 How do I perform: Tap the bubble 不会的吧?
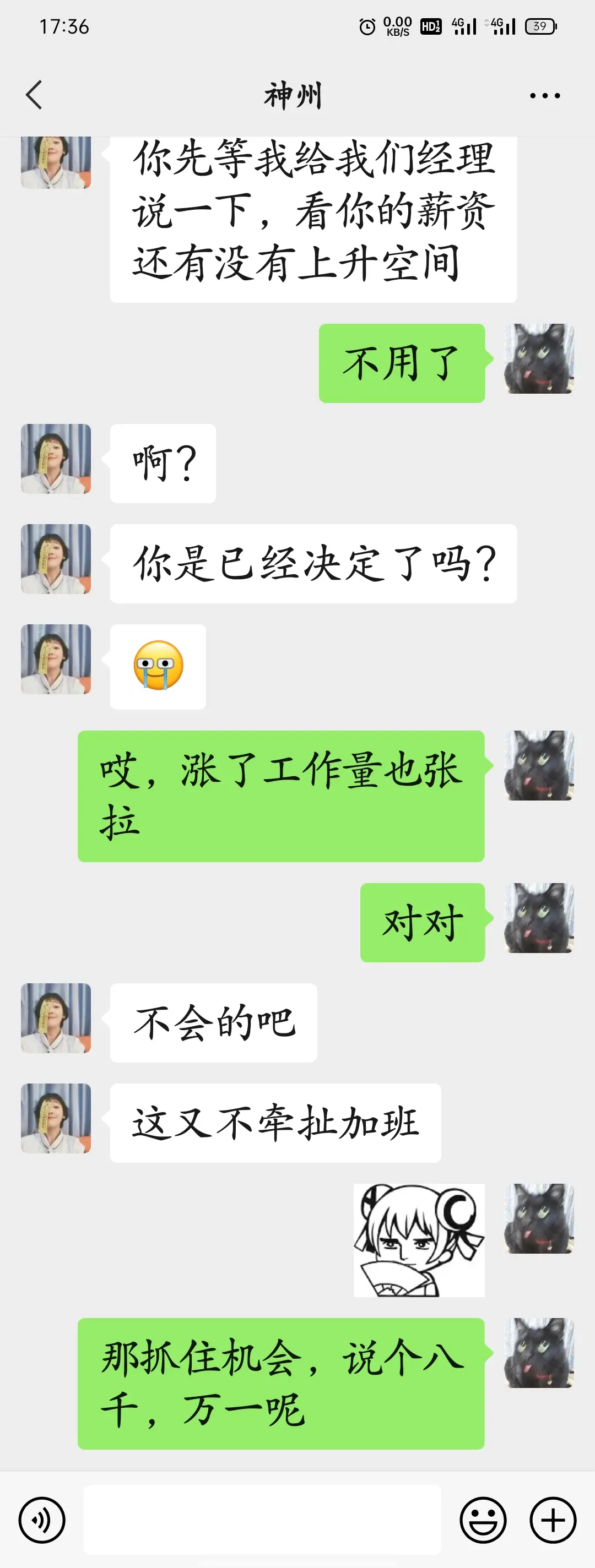(214, 1022)
